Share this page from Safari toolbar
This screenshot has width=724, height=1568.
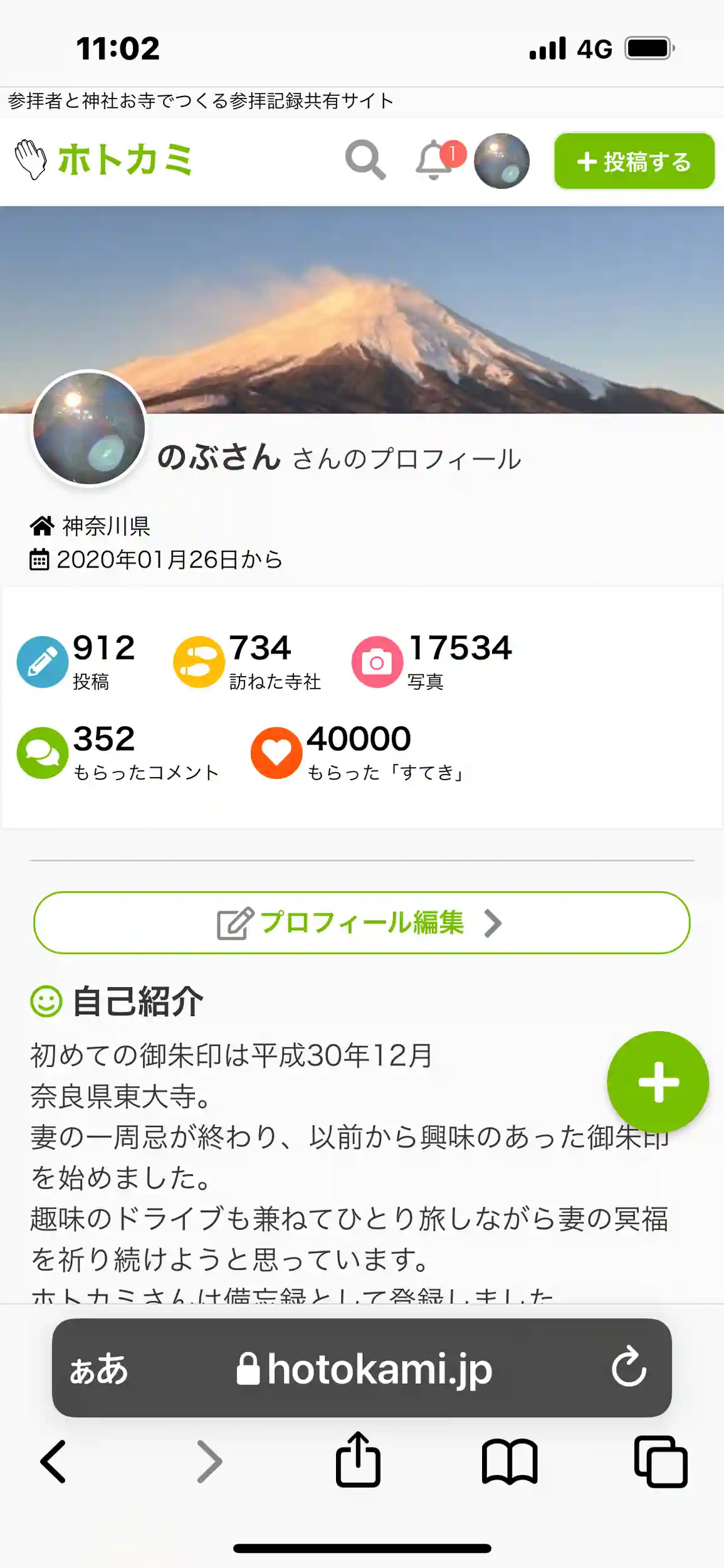(358, 1460)
